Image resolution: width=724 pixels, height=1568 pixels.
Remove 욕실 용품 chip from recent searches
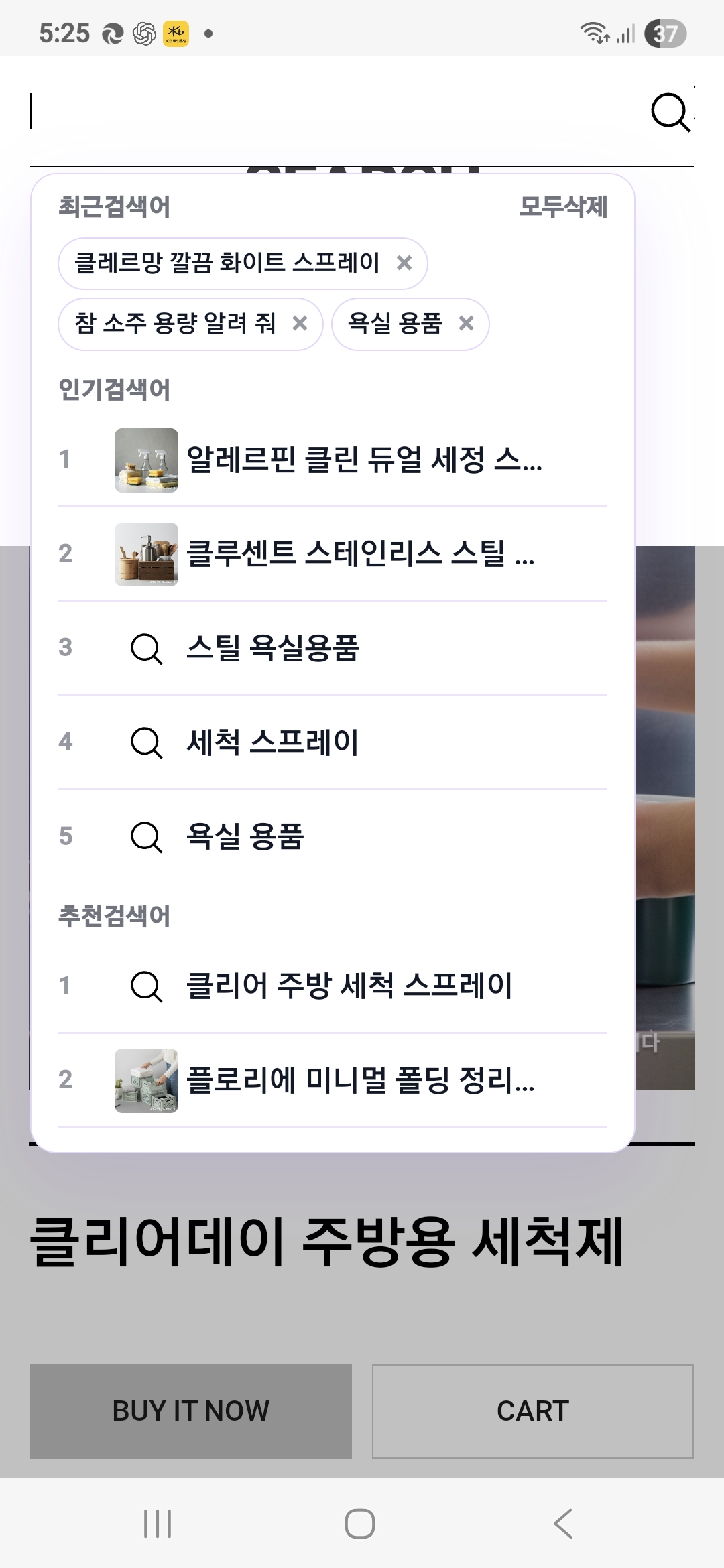466,324
